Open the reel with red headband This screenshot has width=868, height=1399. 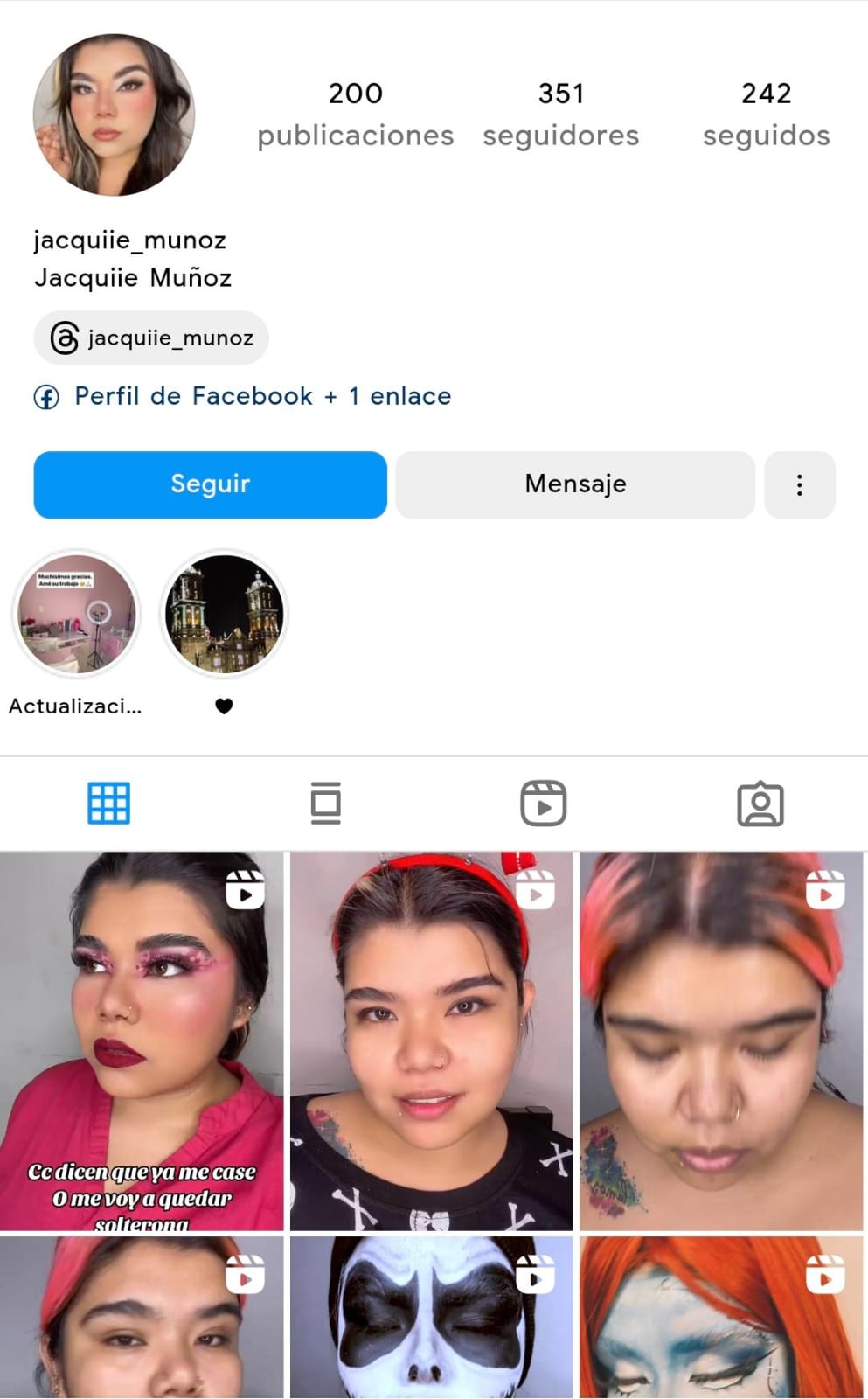coord(431,1041)
